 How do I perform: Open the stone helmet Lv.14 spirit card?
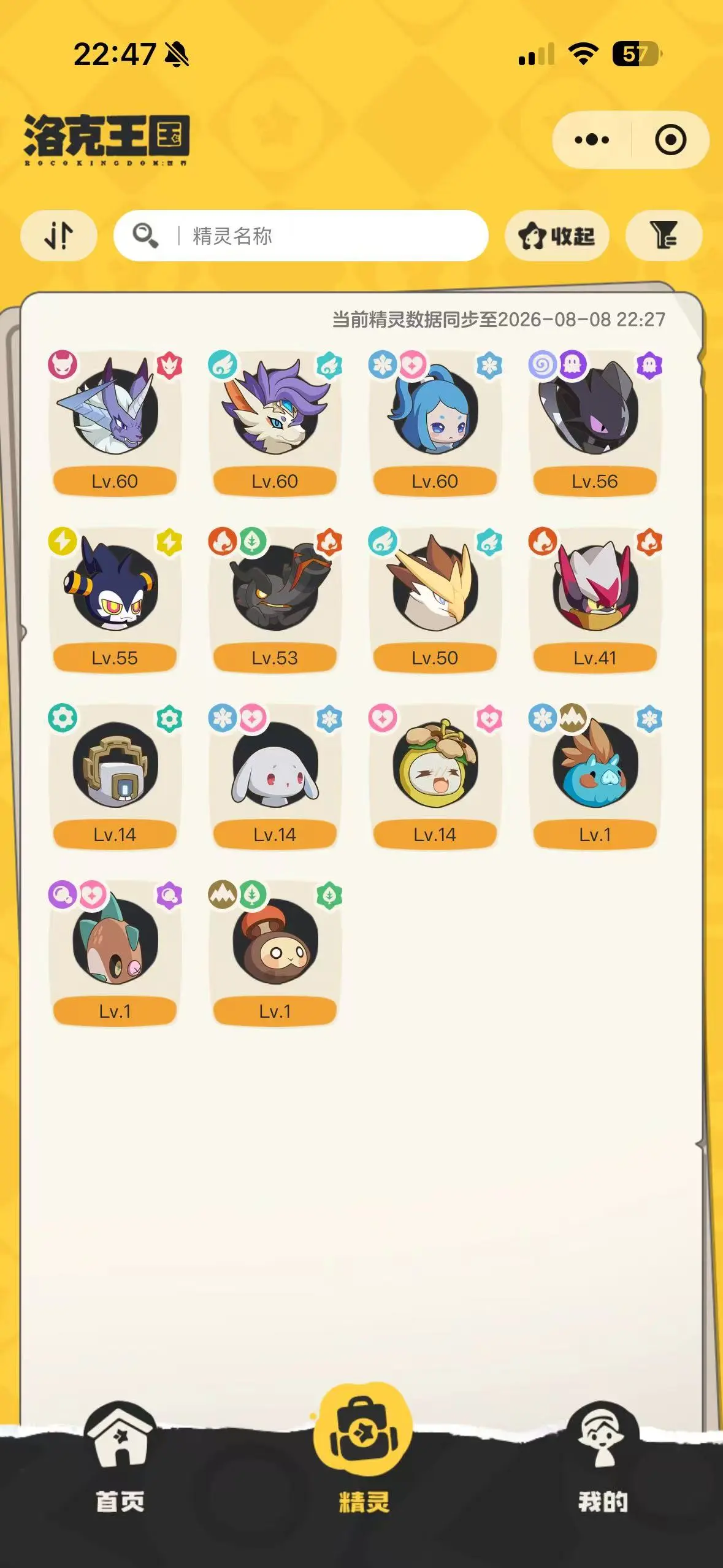(115, 777)
